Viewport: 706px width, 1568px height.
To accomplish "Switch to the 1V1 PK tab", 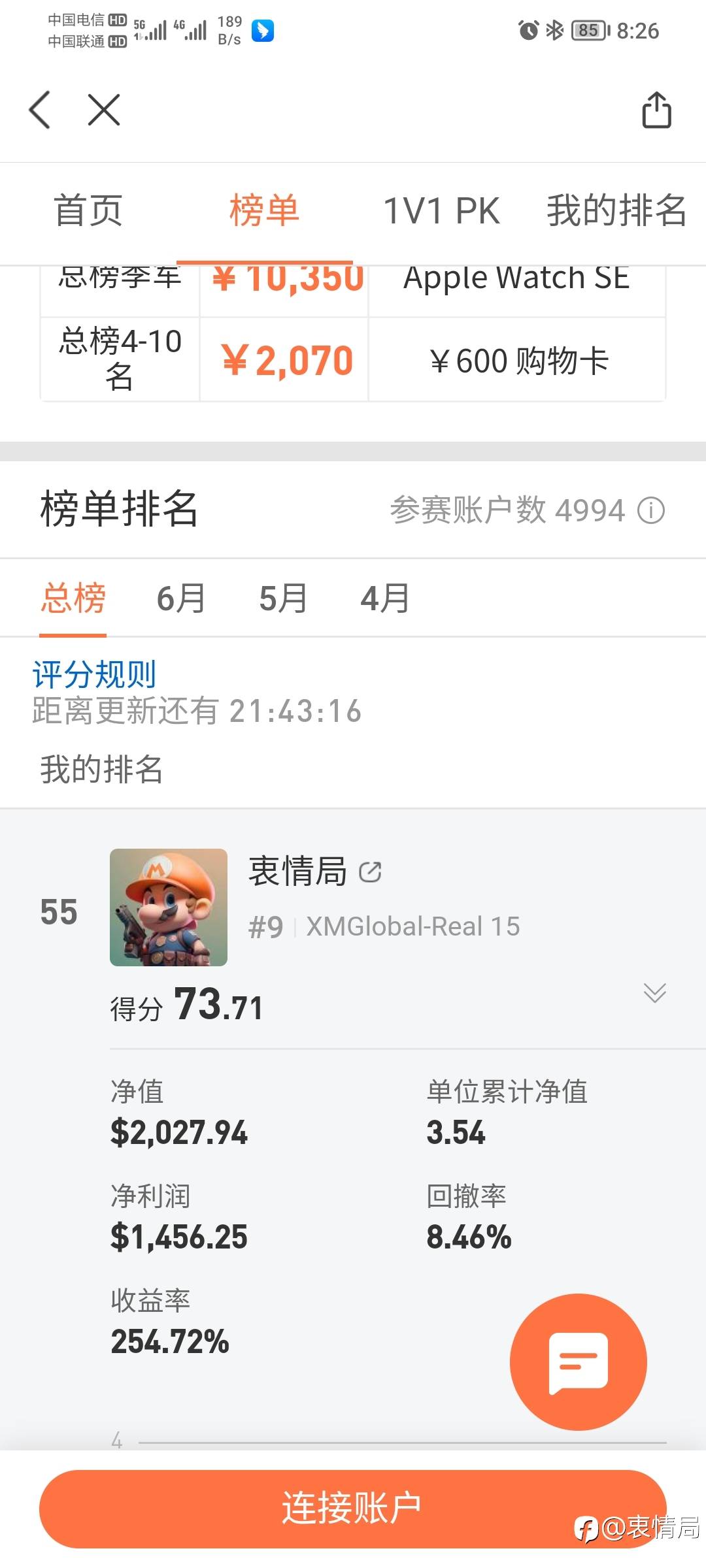I will (x=441, y=211).
